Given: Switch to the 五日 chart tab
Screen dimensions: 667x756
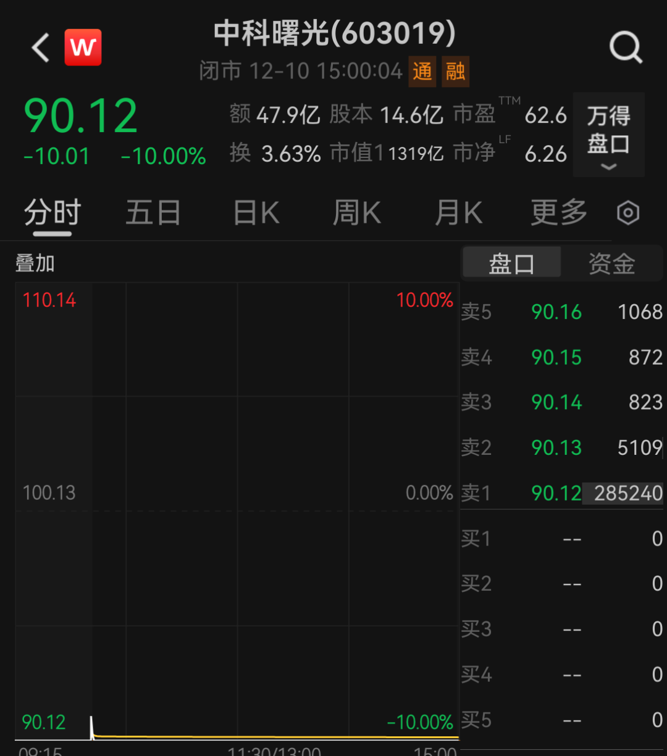Looking at the screenshot, I should click(x=153, y=212).
